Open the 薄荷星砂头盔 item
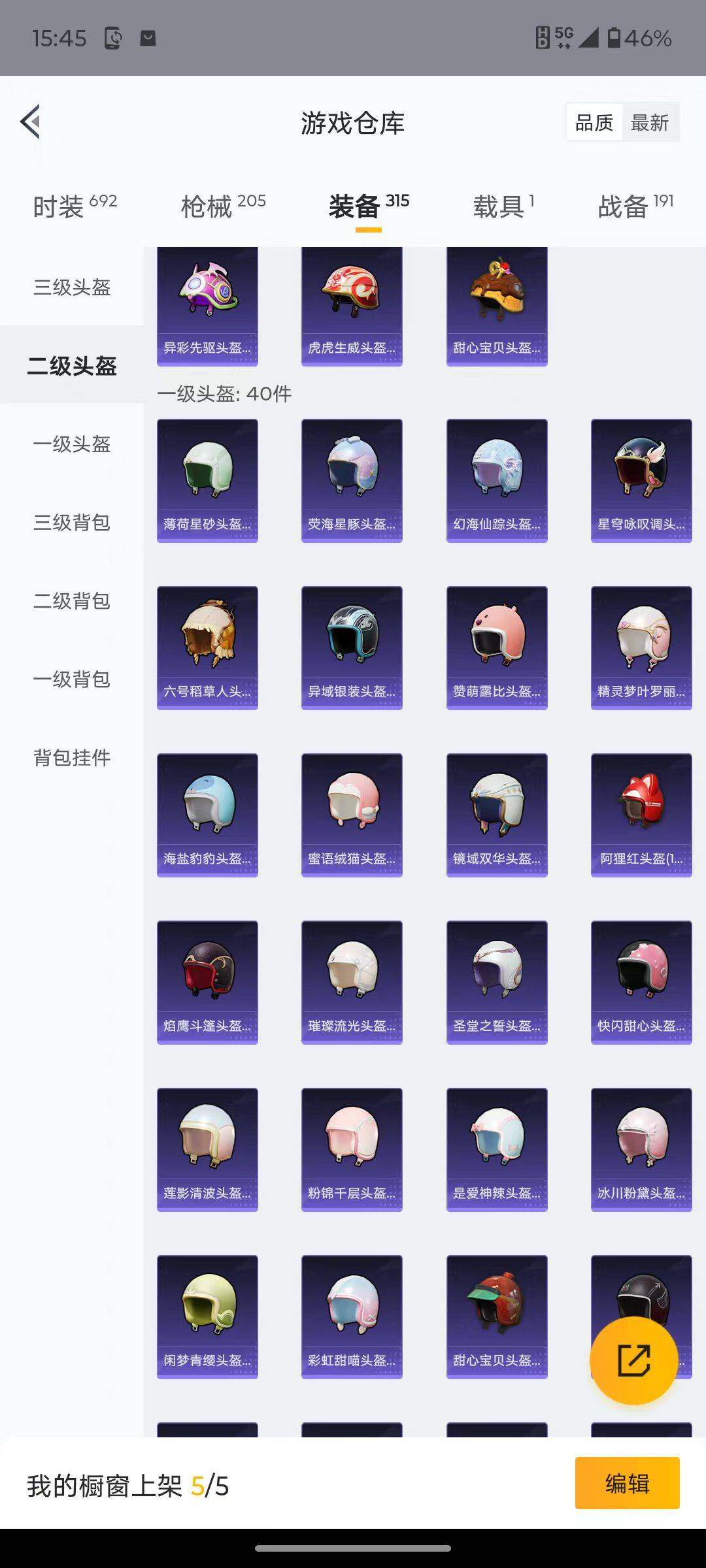This screenshot has height=1568, width=706. [207, 480]
